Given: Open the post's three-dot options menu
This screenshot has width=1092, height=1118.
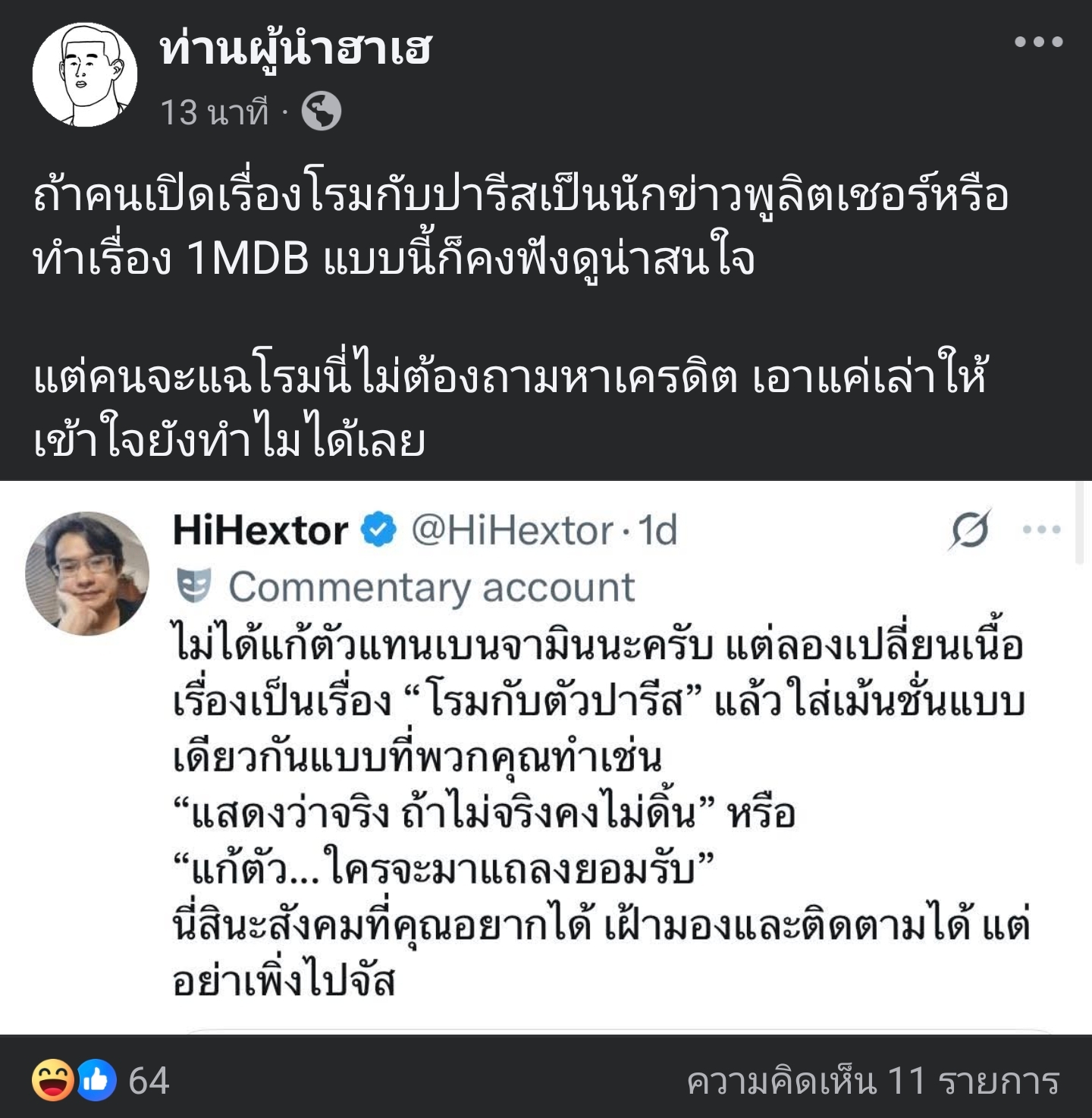Looking at the screenshot, I should [1039, 42].
